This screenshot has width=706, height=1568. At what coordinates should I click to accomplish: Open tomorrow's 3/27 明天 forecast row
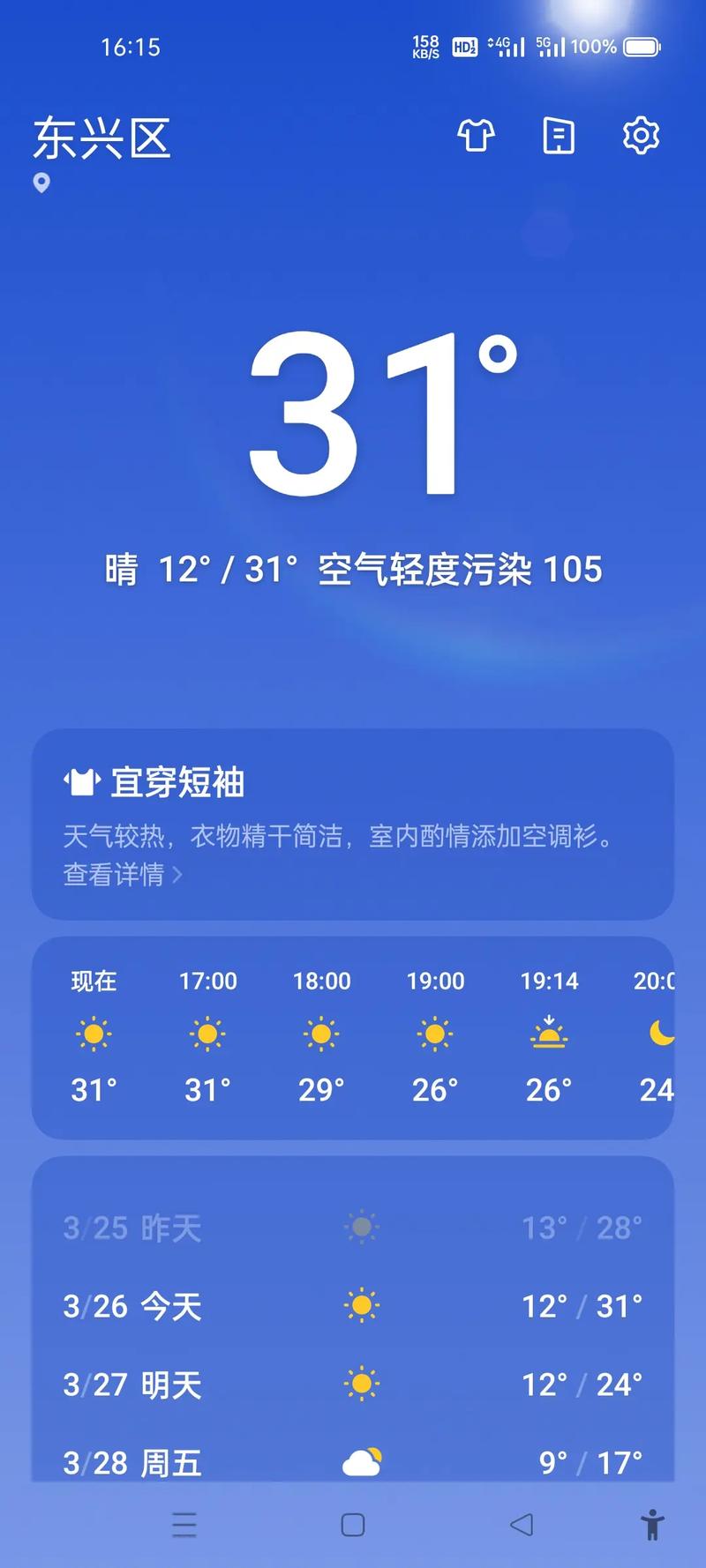[x=353, y=1385]
